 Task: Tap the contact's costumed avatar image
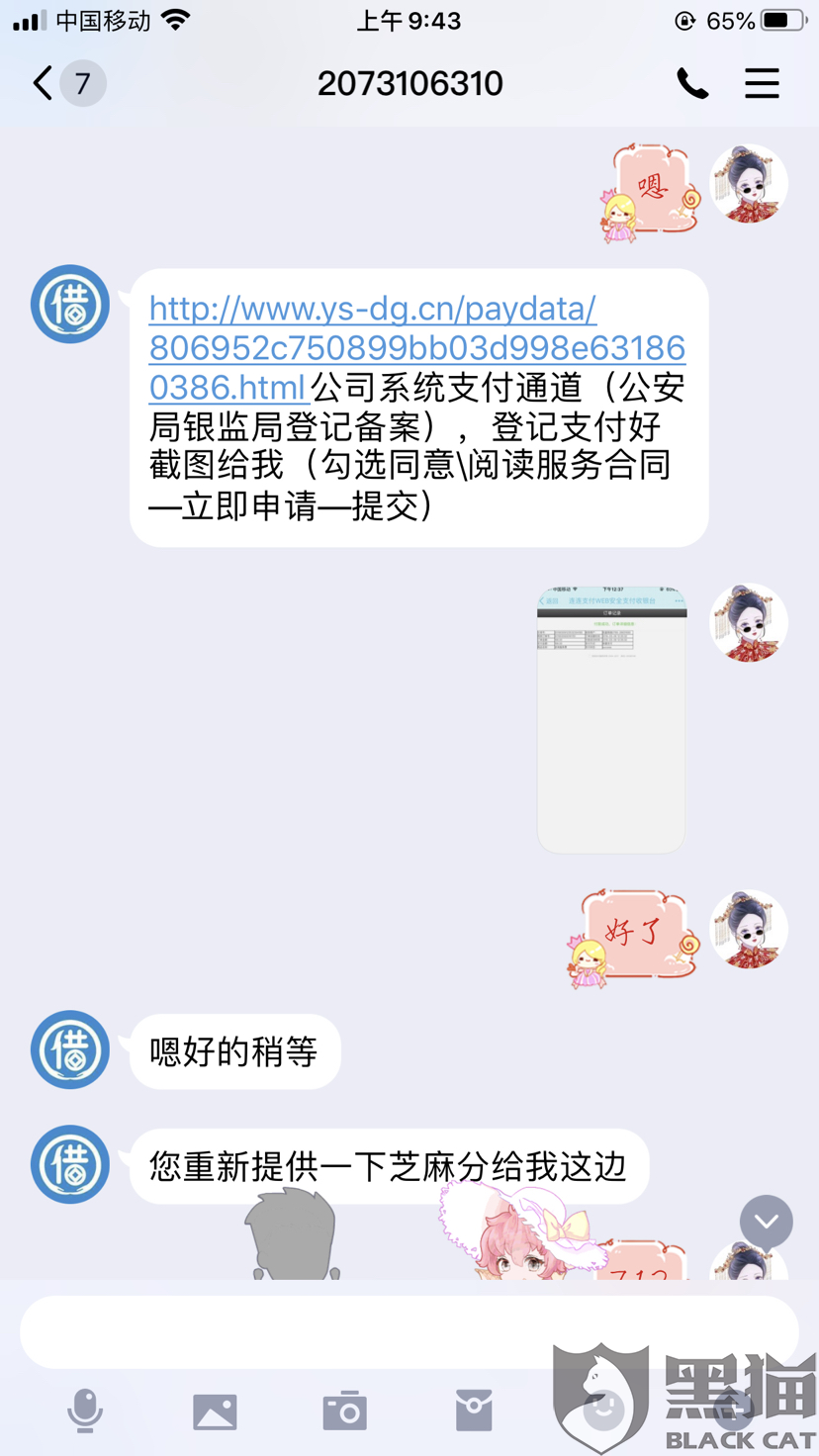[x=749, y=184]
